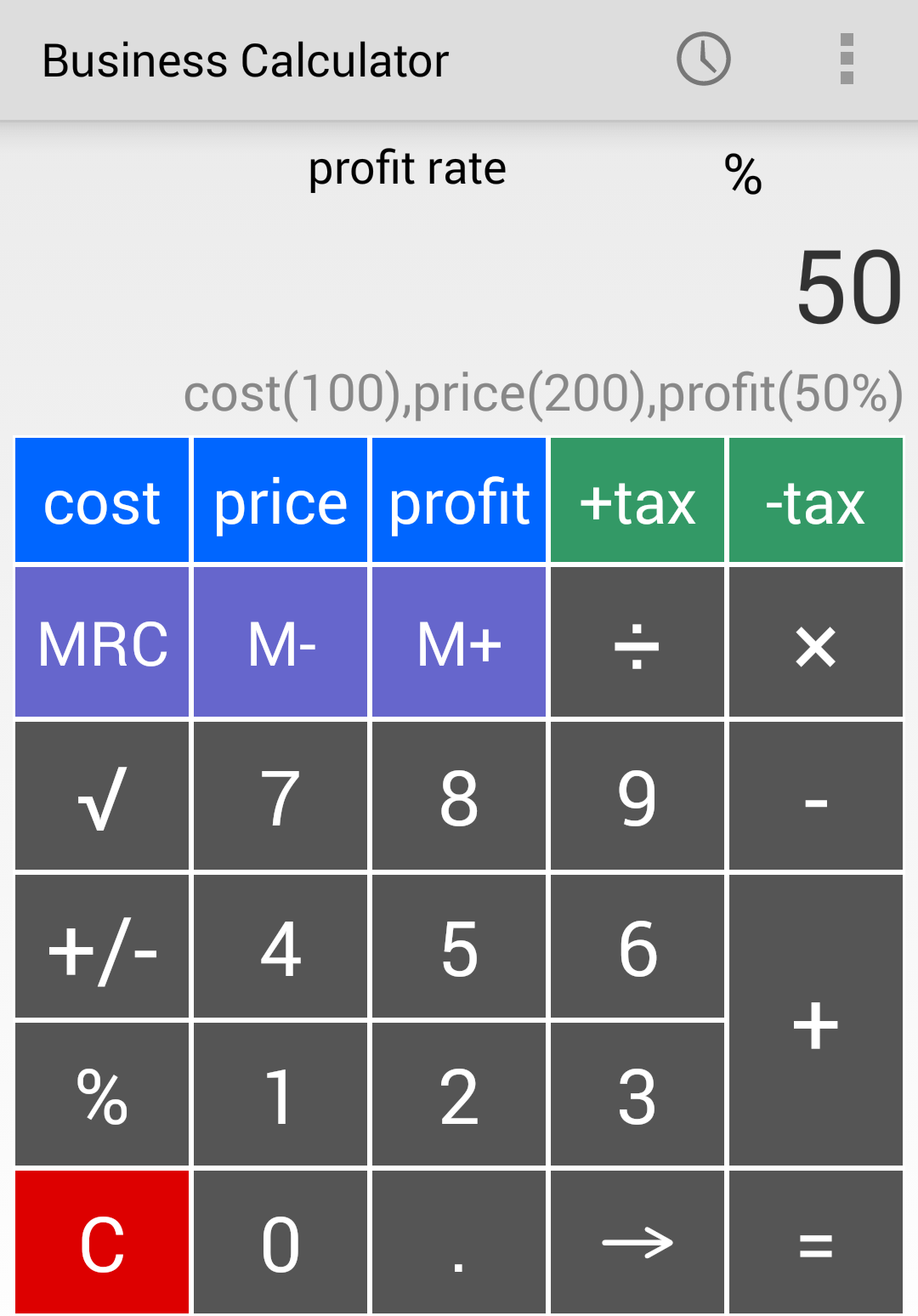Tap the percent key
918x1316 pixels.
pyautogui.click(x=102, y=1095)
